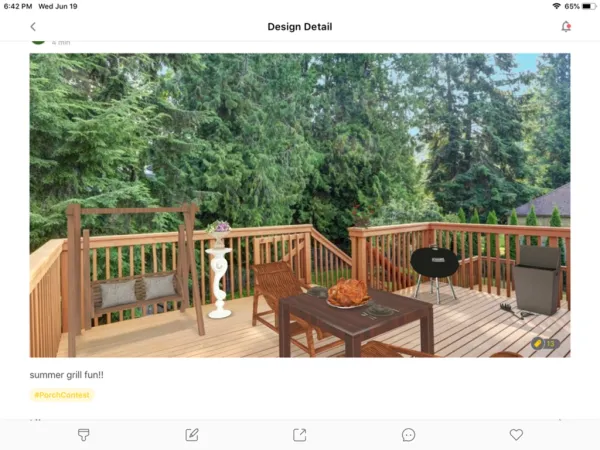
Task: Tap the #PorchContest hashtag
Action: coord(62,395)
